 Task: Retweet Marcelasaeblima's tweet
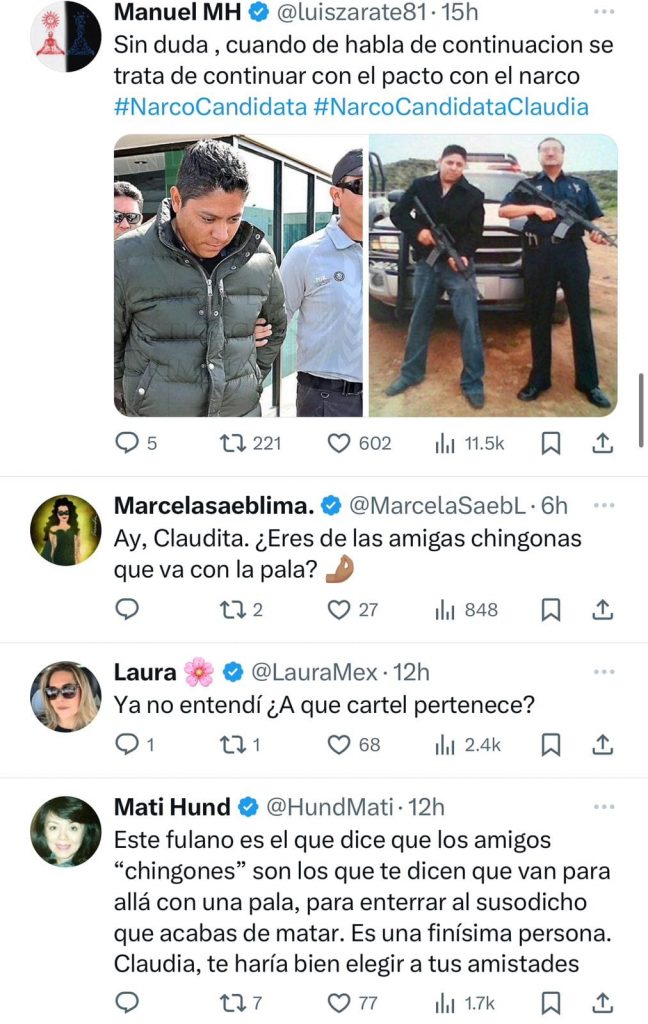[237, 609]
